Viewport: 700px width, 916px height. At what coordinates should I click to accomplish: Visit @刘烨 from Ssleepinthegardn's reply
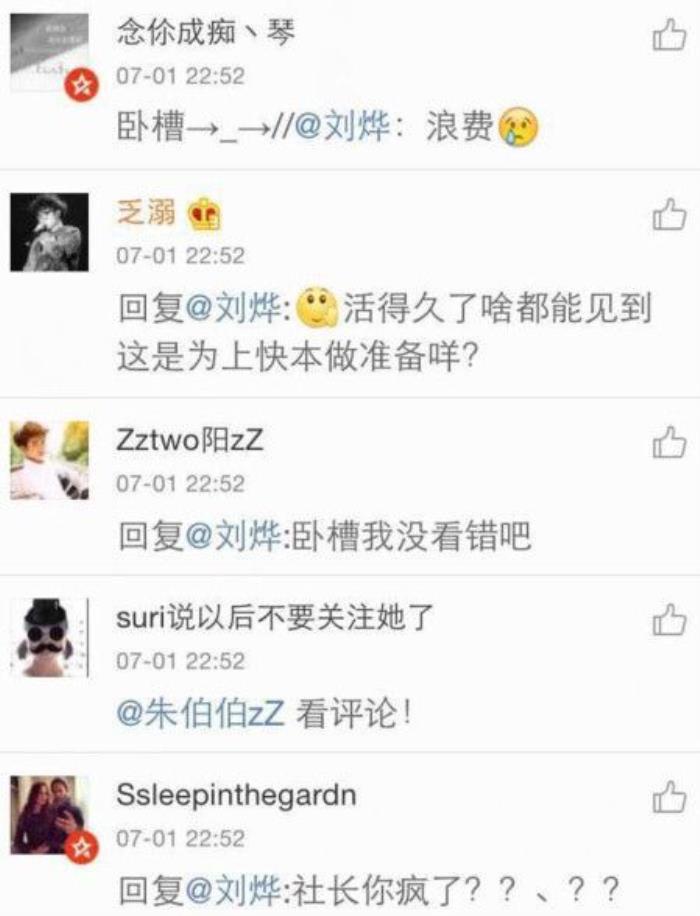pyautogui.click(x=240, y=889)
